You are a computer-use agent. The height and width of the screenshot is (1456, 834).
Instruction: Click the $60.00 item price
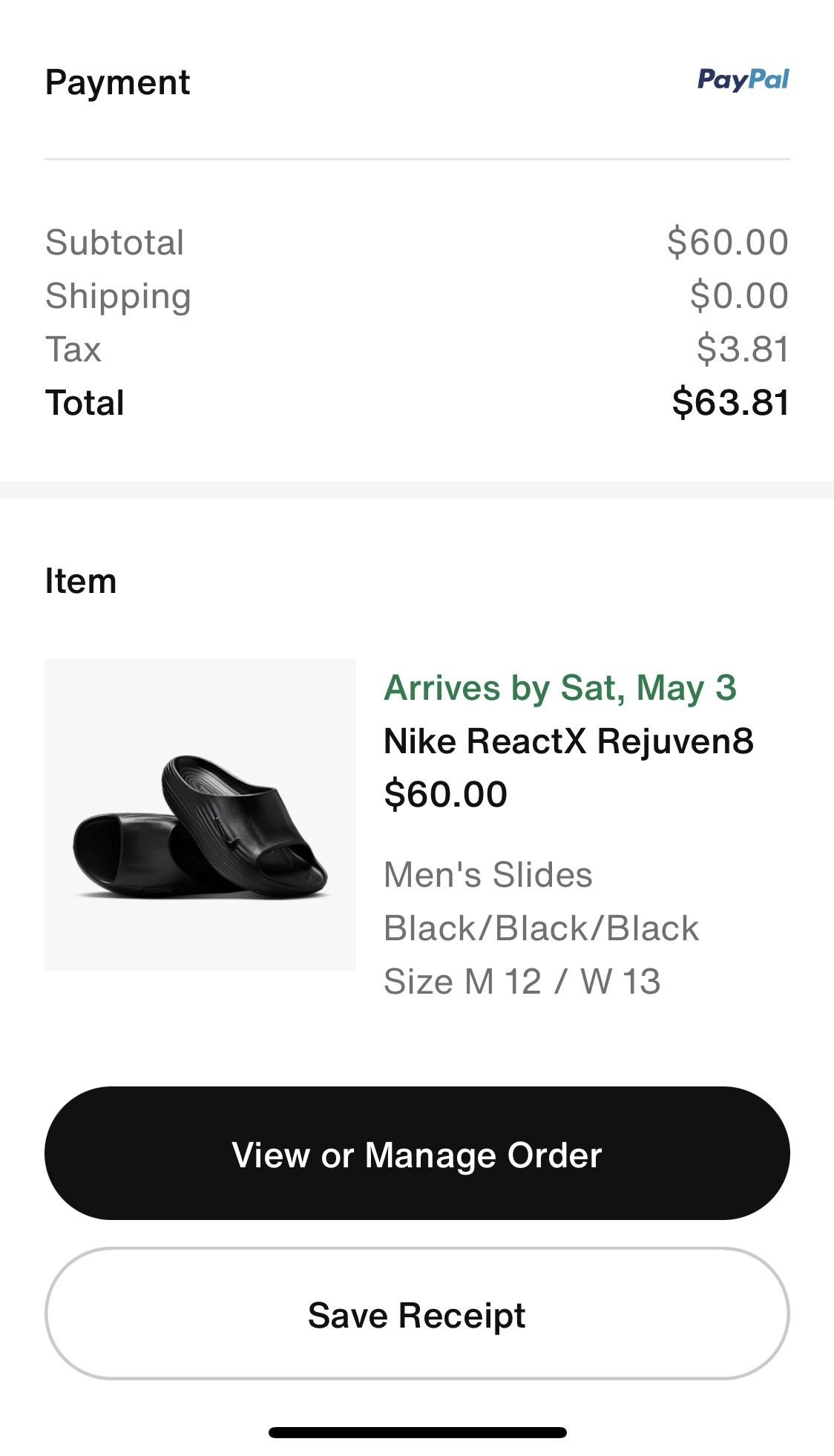444,793
